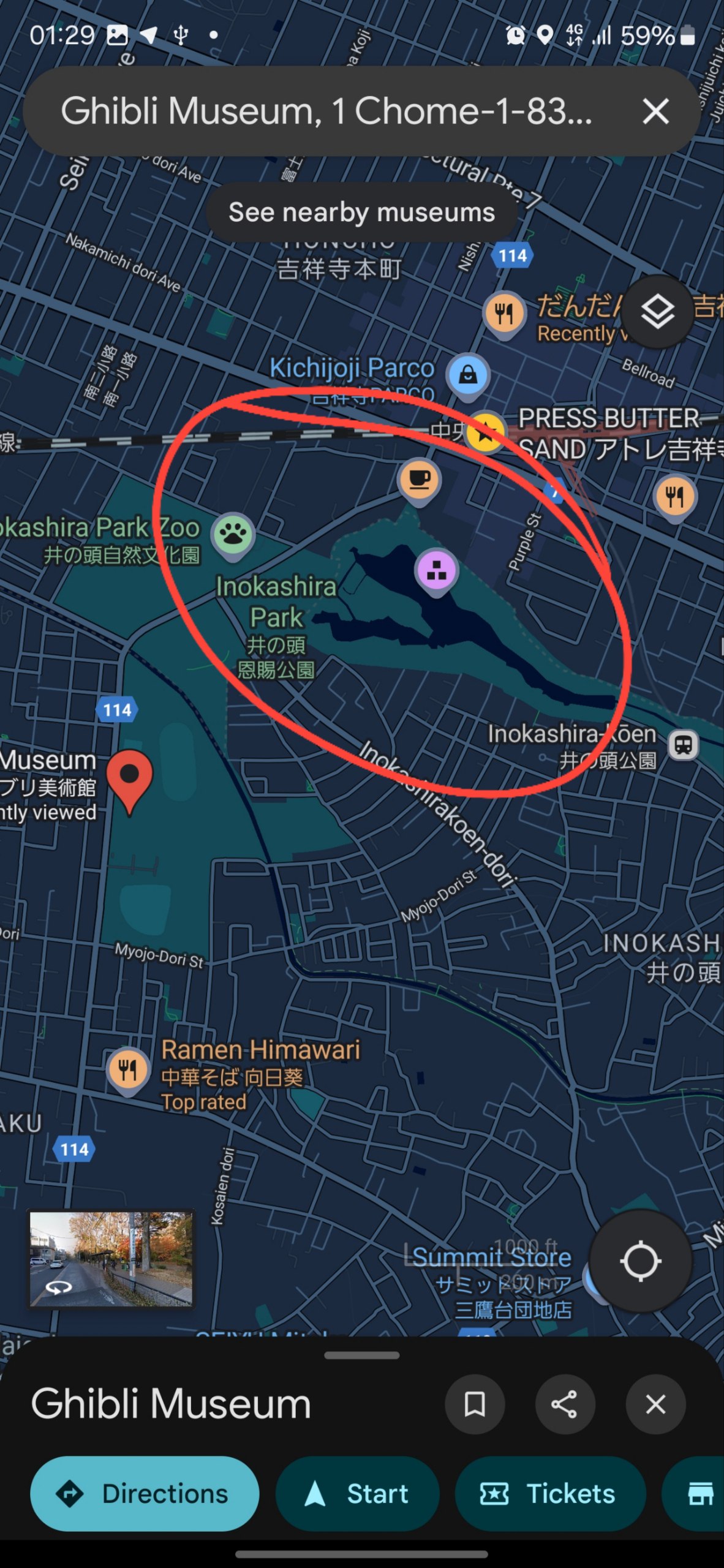Image resolution: width=724 pixels, height=1568 pixels.
Task: Open Tickets for Ghibli Museum
Action: point(550,1494)
